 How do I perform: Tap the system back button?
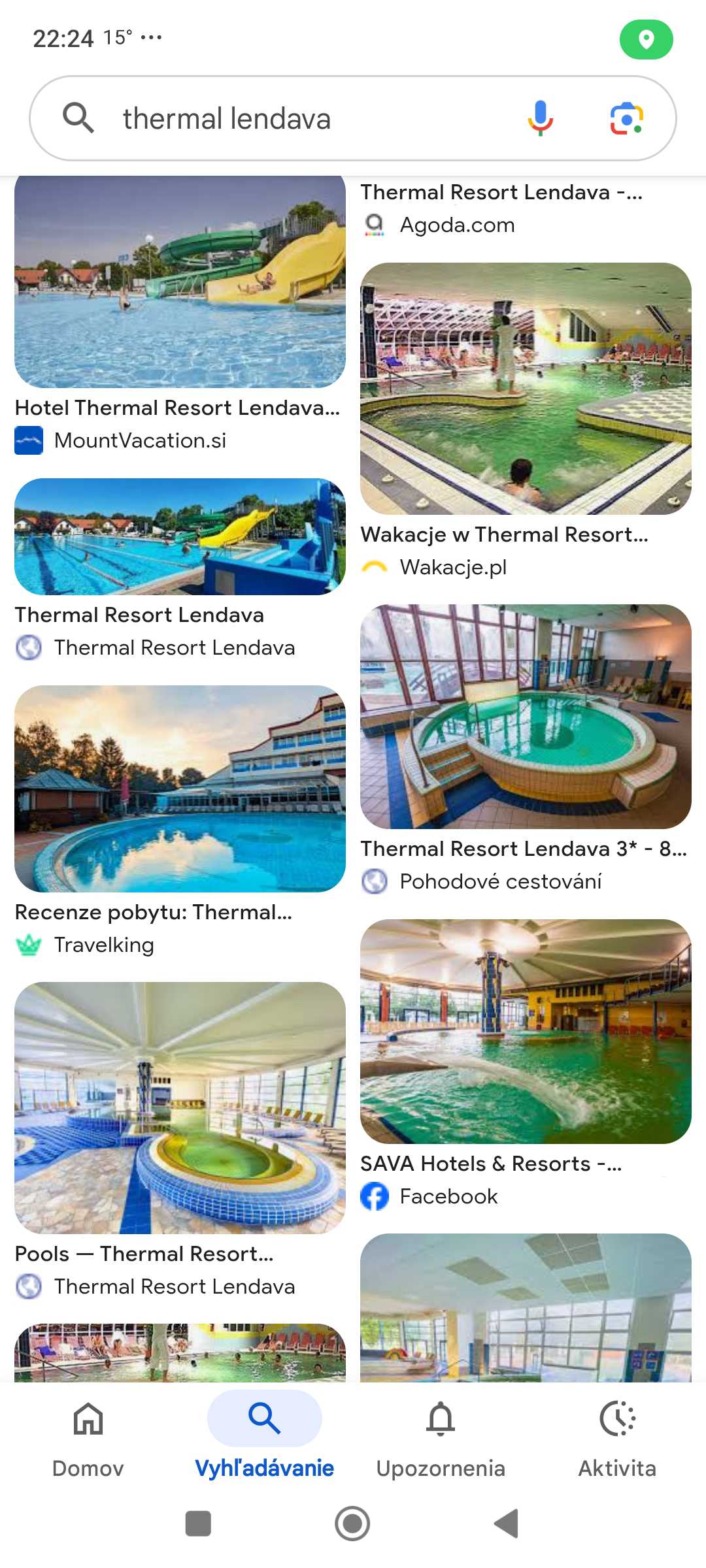click(x=507, y=1524)
